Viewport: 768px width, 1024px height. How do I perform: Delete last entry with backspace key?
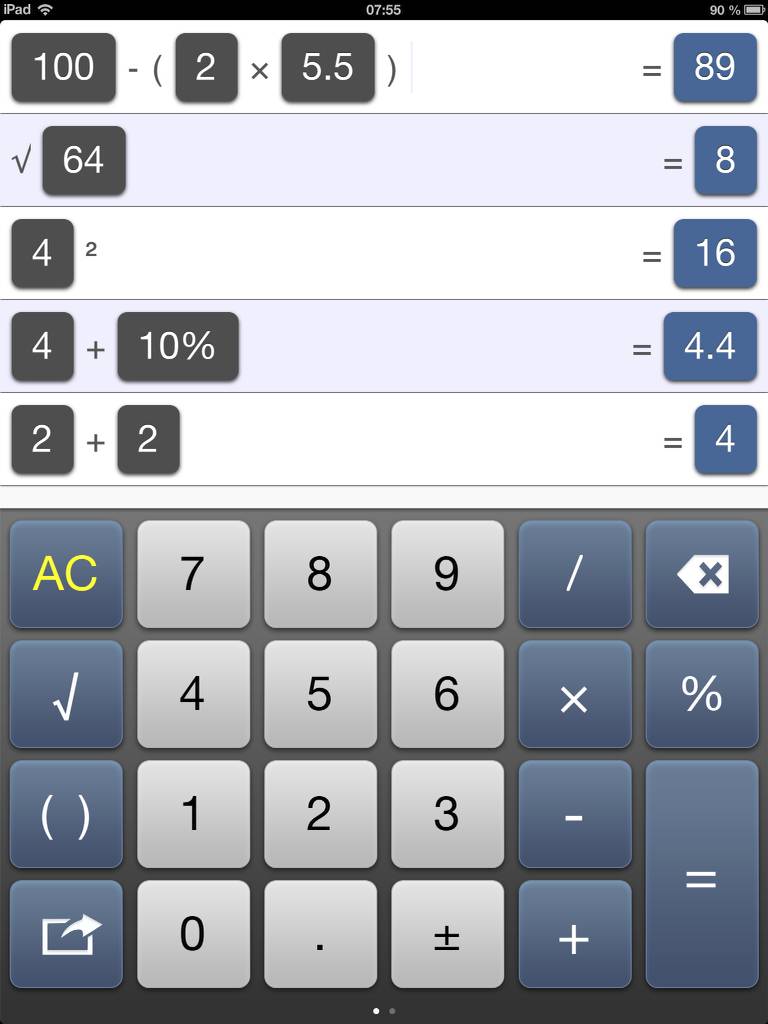702,574
